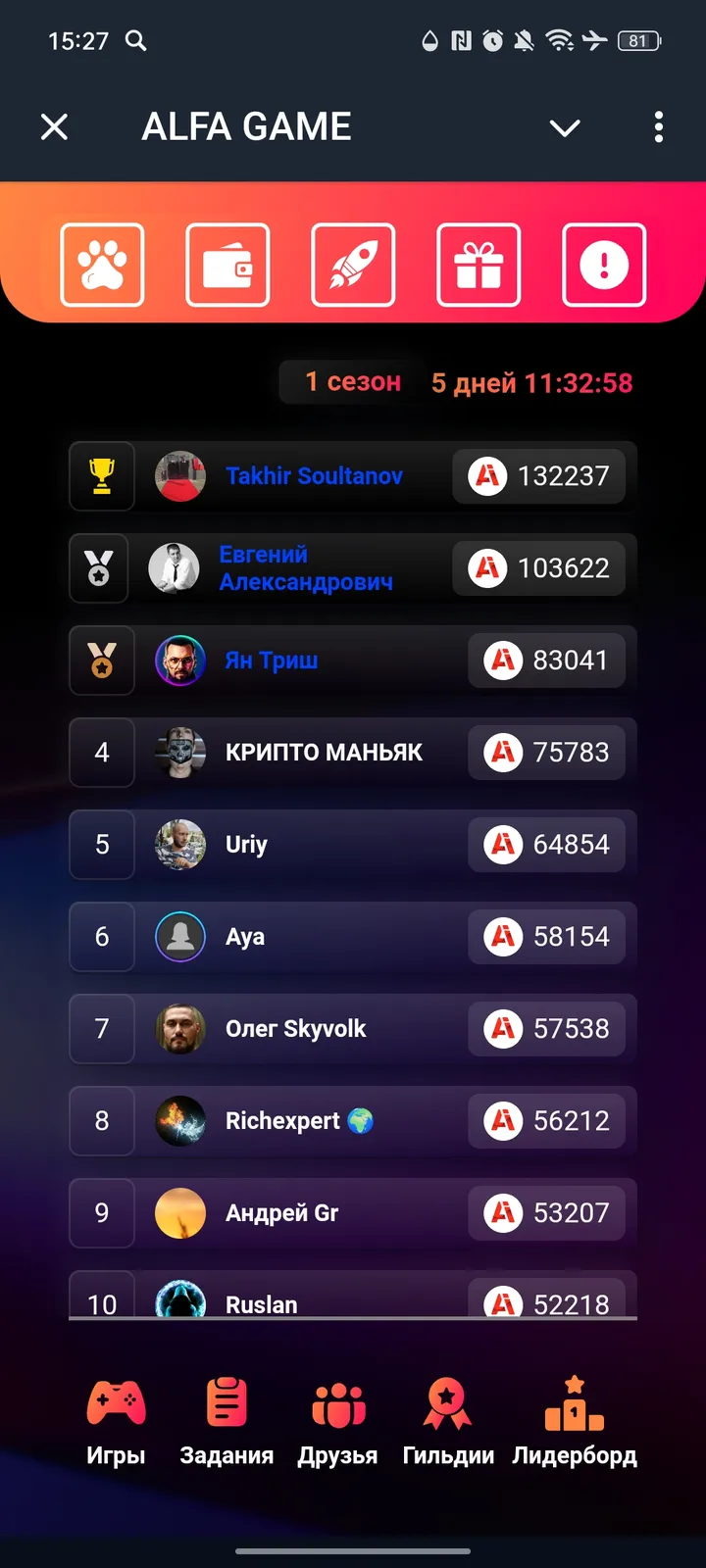
Task: Open Евгений Александрович's leaderboard row
Action: [x=306, y=568]
